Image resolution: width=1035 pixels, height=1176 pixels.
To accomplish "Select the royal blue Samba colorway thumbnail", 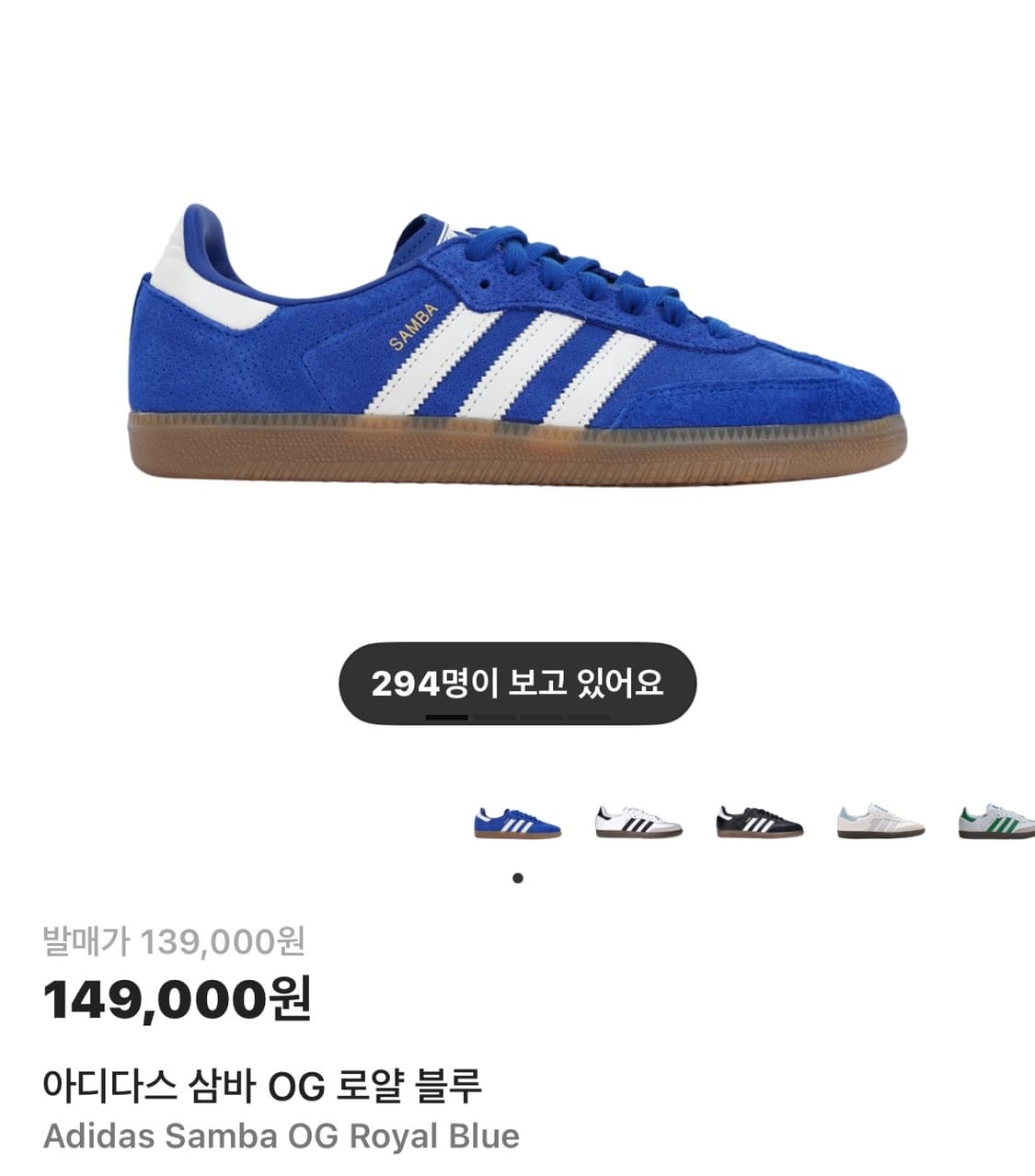I will click(x=517, y=822).
